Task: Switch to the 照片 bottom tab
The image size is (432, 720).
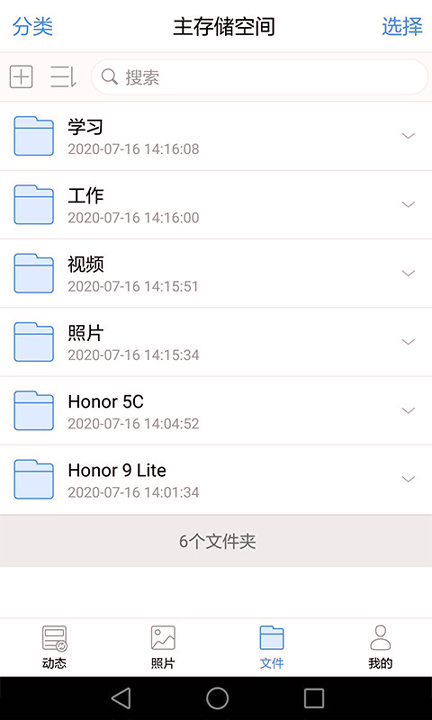Action: [163, 647]
